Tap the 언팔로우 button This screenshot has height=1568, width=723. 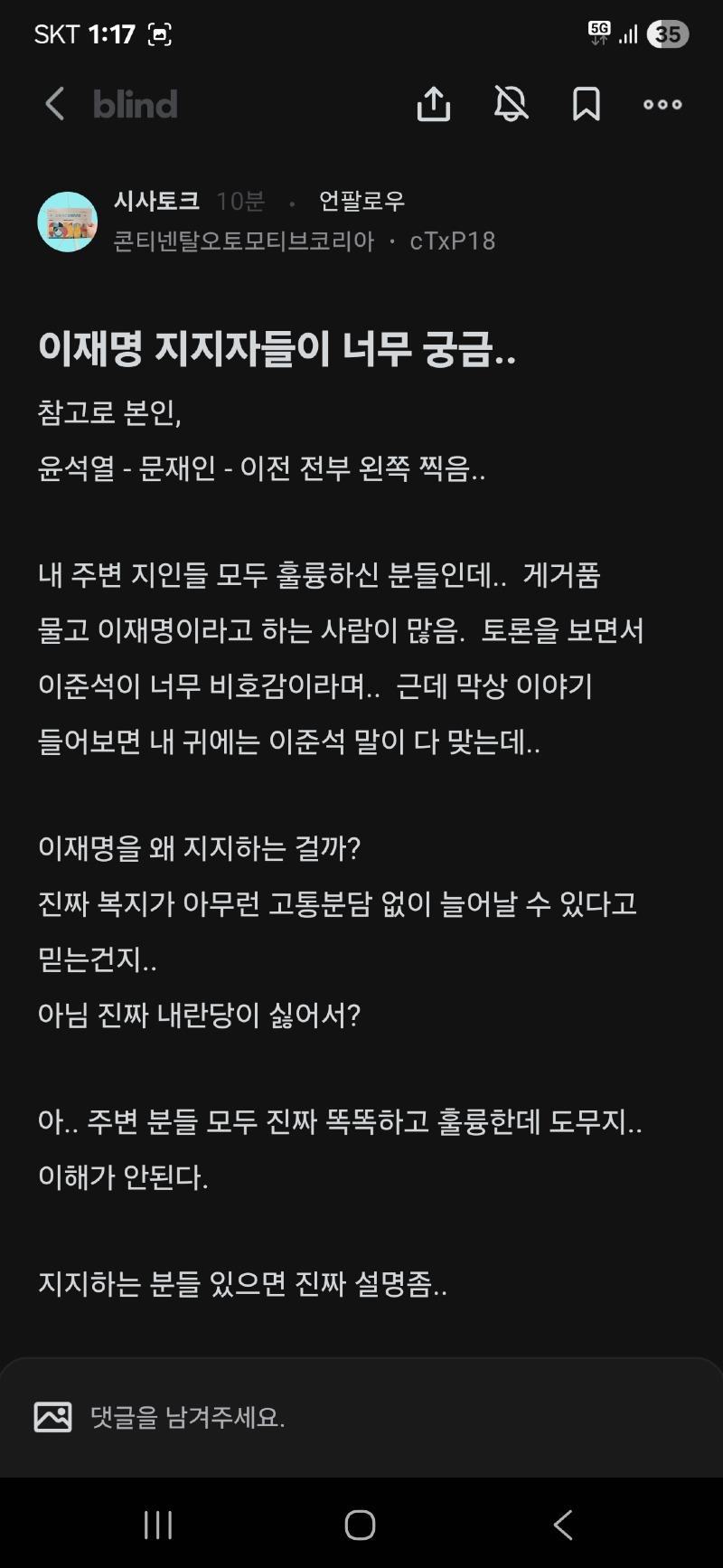click(361, 201)
